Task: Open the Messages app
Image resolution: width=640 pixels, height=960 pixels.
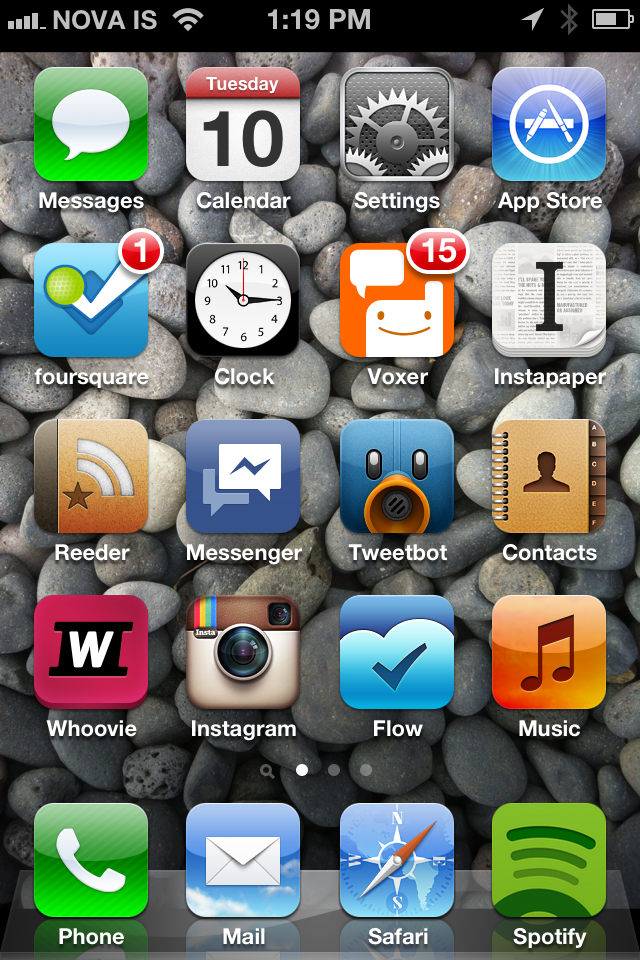Action: [x=91, y=125]
